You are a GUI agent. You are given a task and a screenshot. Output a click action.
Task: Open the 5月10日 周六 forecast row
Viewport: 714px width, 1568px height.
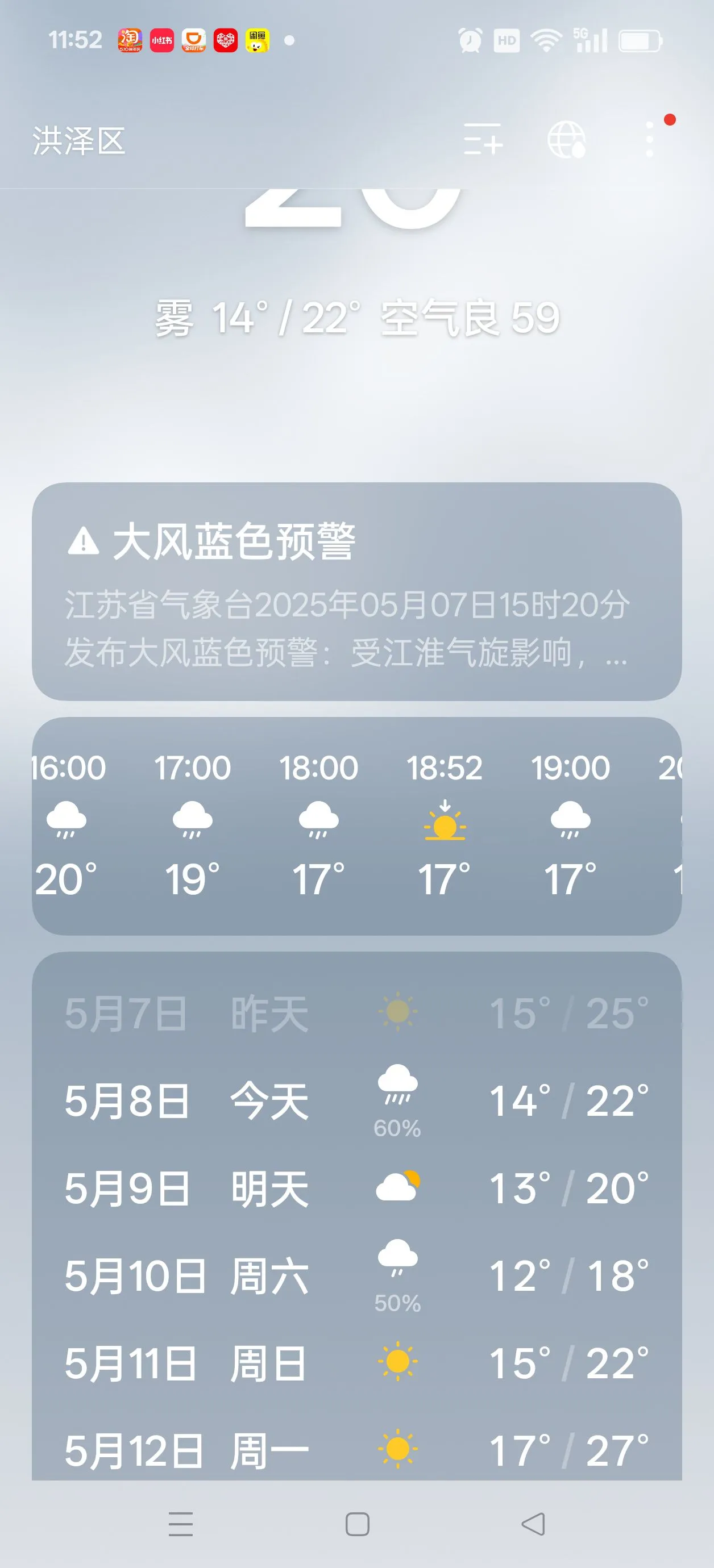[x=357, y=1277]
